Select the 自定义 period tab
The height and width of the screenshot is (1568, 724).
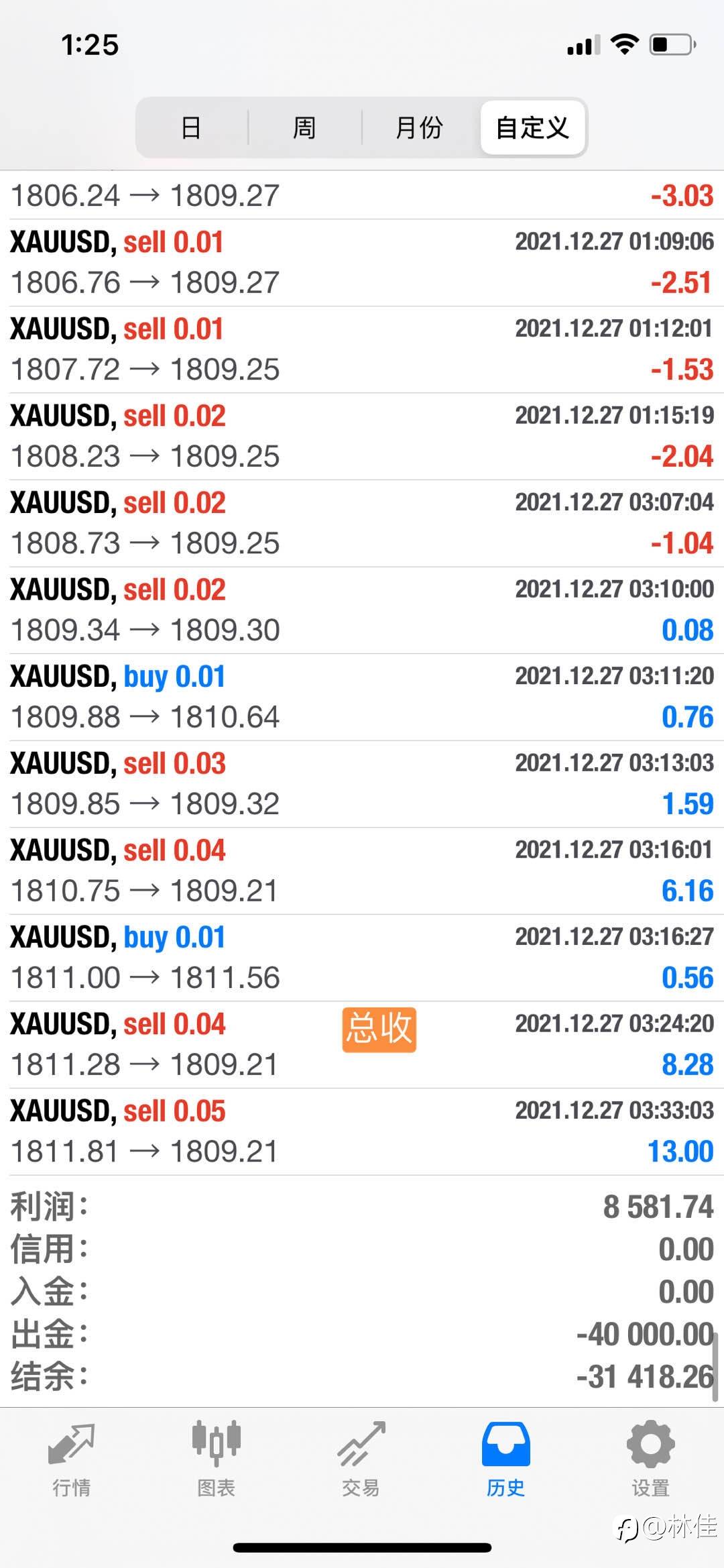tap(532, 127)
